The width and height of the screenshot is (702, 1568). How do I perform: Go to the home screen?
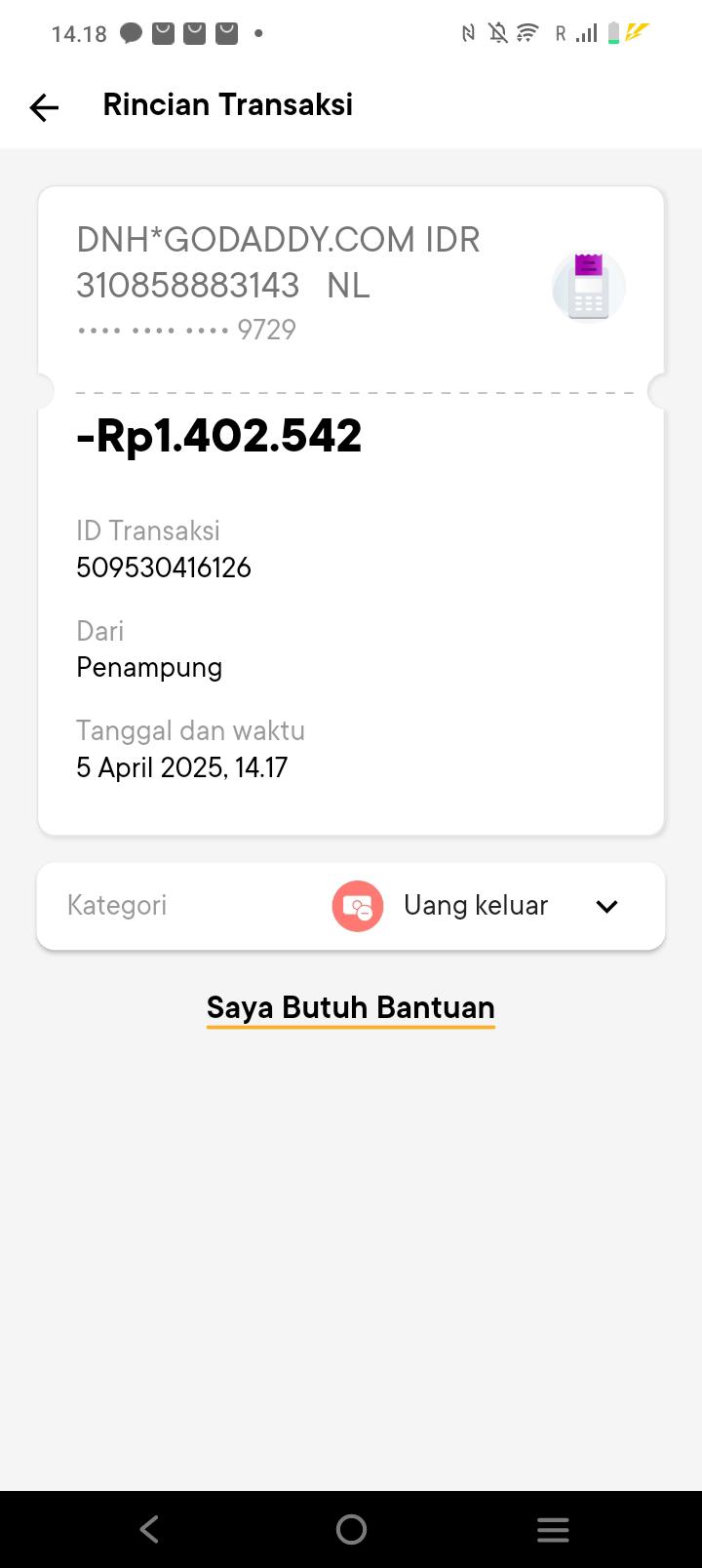(x=351, y=1529)
